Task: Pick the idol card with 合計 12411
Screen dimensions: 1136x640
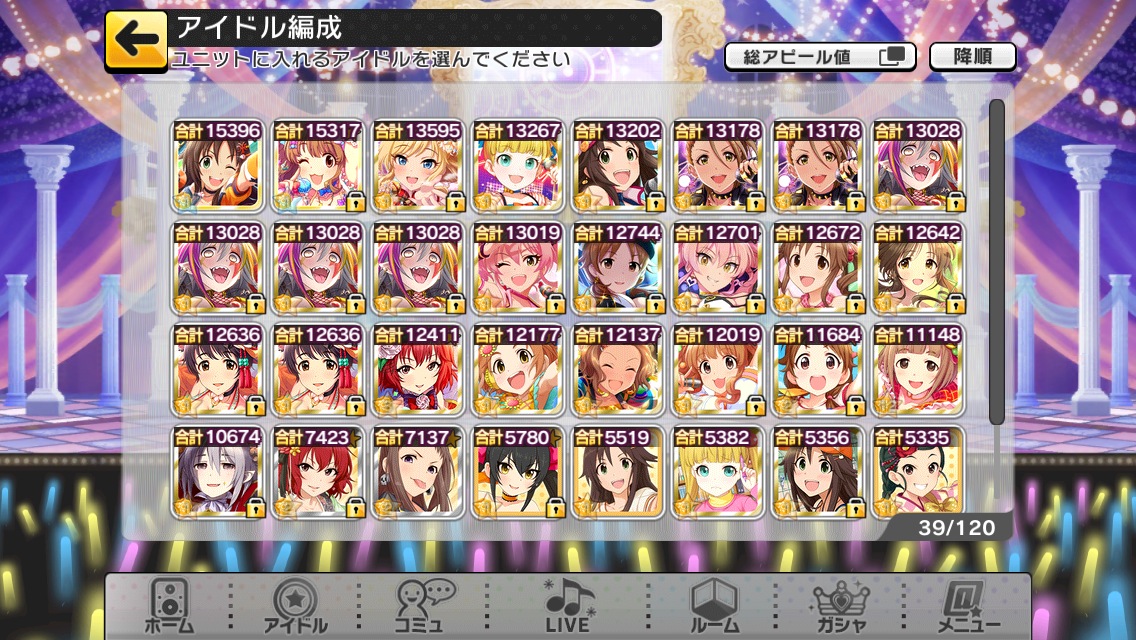Action: [x=417, y=370]
